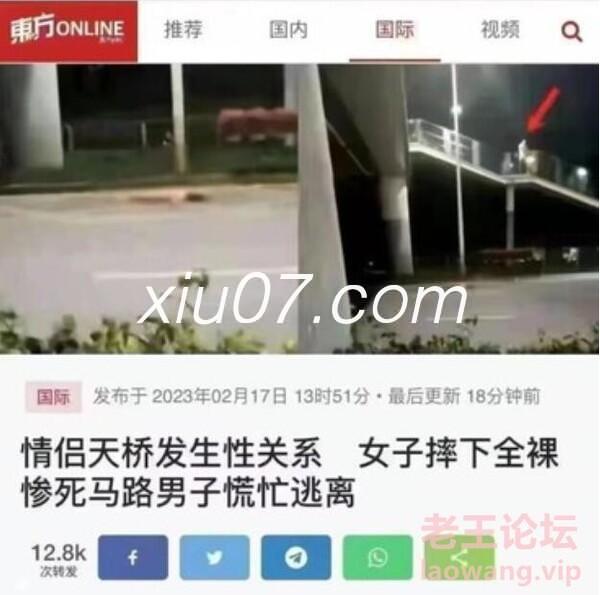
Task: Open the search magnifier icon
Action: coord(572,32)
